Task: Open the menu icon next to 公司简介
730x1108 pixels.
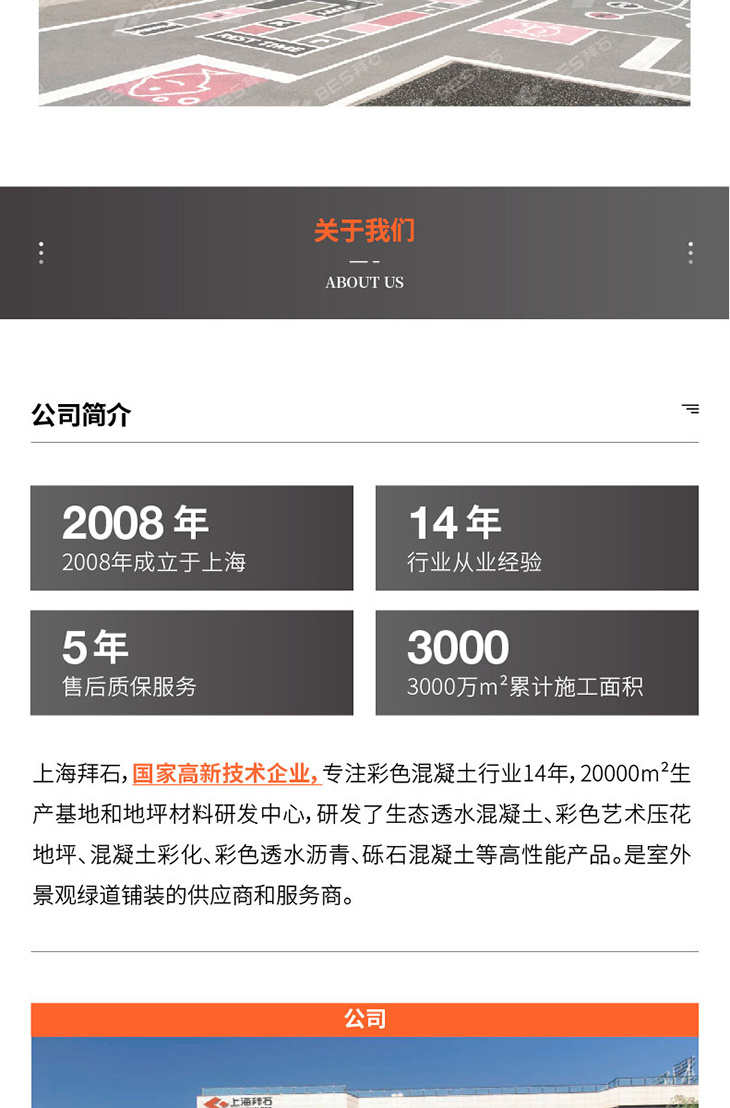Action: point(692,409)
